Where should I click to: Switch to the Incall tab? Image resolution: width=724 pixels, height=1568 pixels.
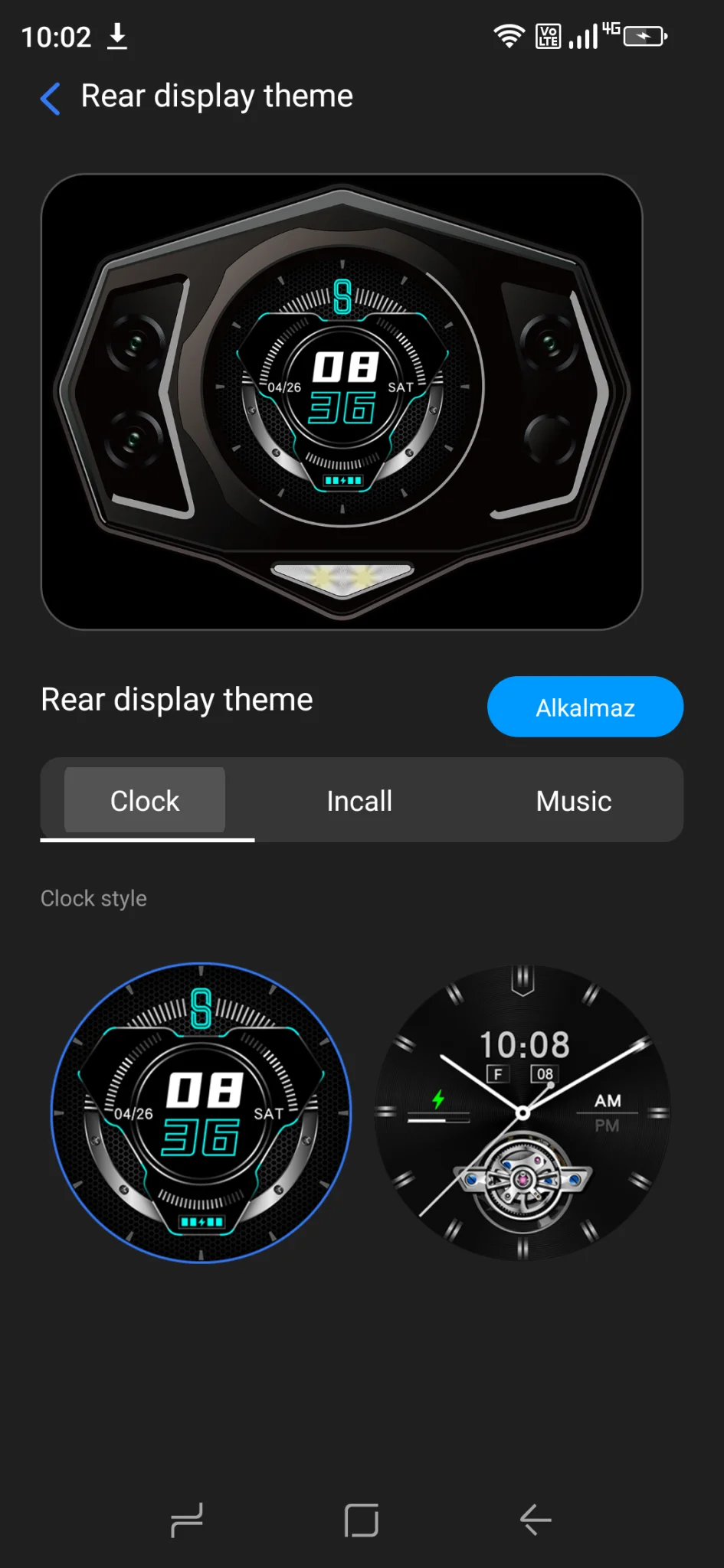pyautogui.click(x=359, y=801)
